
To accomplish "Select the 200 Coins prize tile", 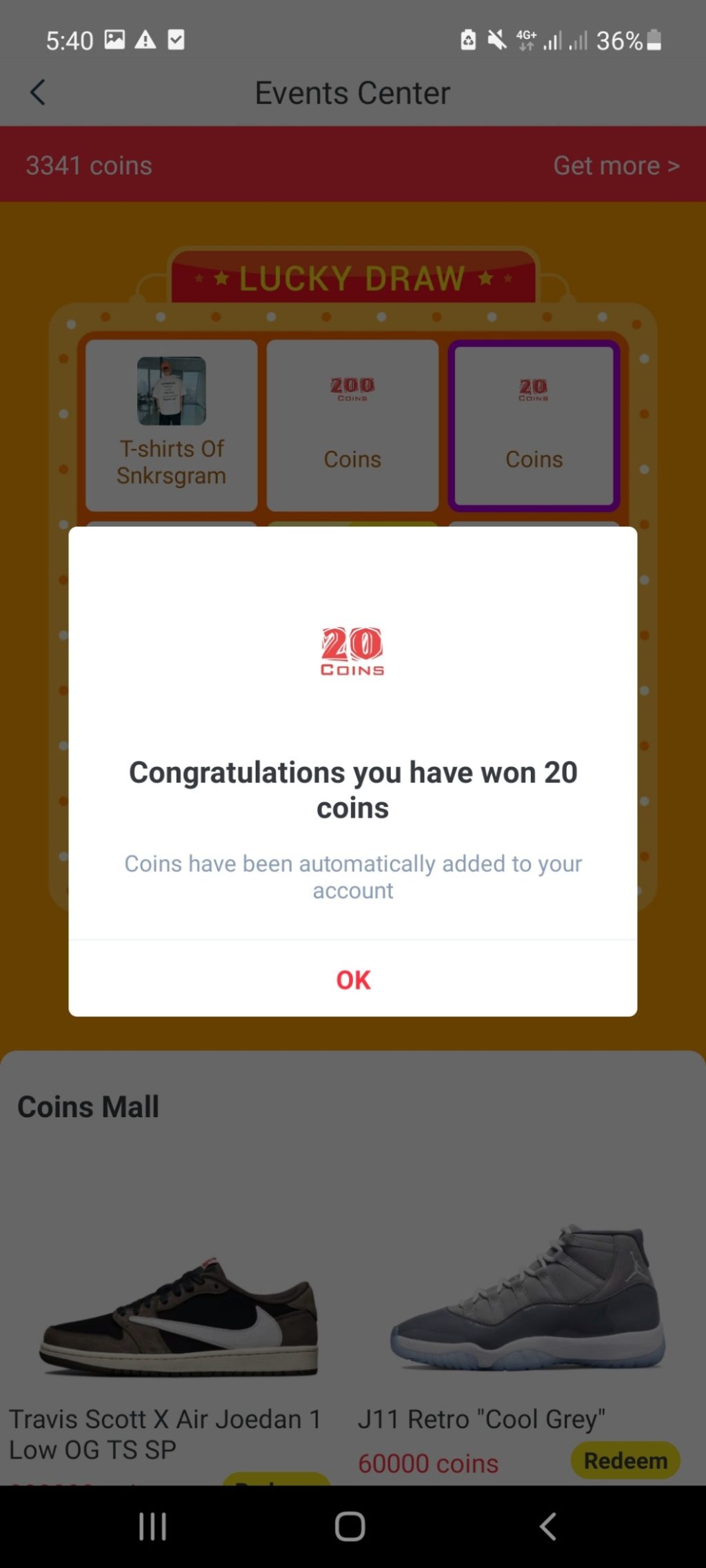I will tap(352, 425).
